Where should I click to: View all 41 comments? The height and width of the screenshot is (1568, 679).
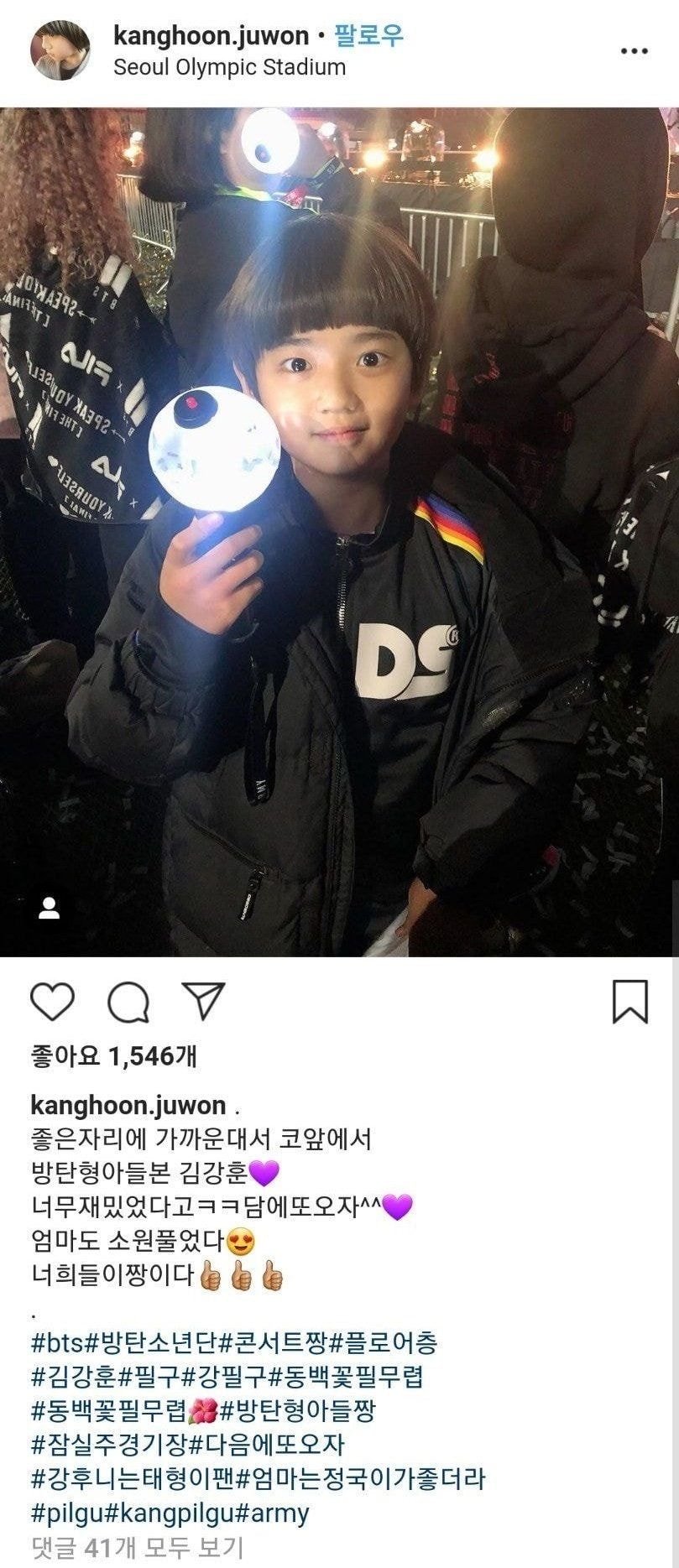pyautogui.click(x=137, y=1547)
